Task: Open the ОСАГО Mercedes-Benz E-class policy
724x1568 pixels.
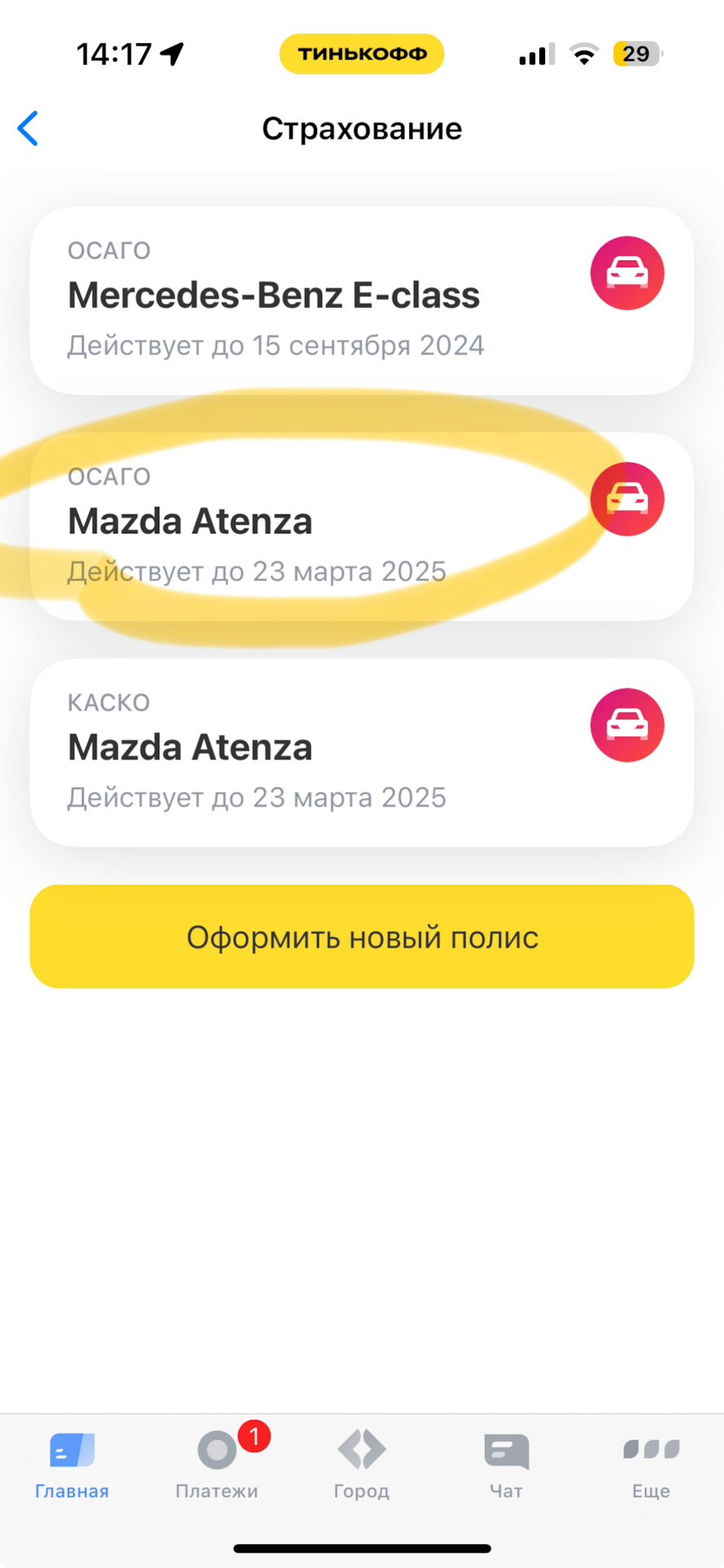Action: point(361,300)
